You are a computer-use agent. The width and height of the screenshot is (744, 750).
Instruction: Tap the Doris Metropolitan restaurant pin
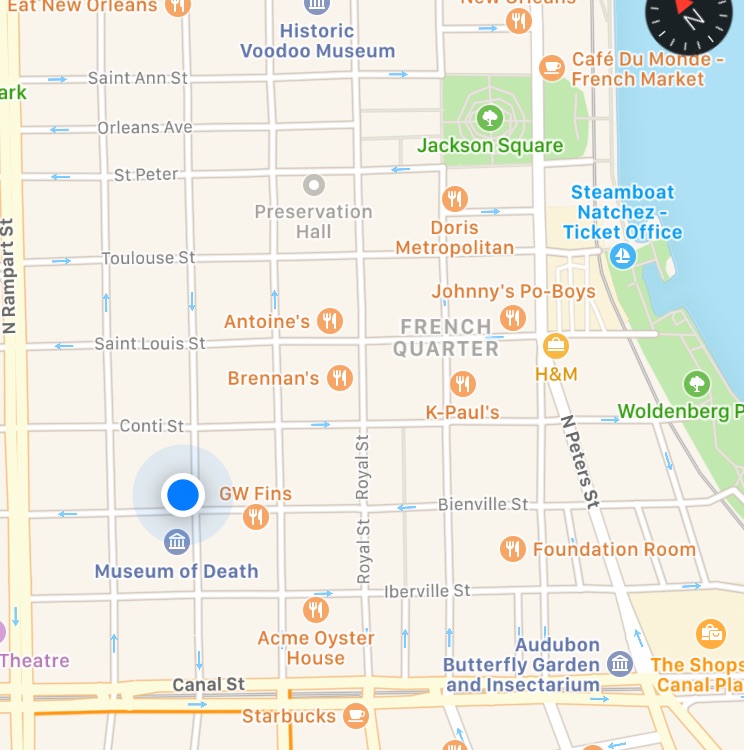pyautogui.click(x=455, y=198)
